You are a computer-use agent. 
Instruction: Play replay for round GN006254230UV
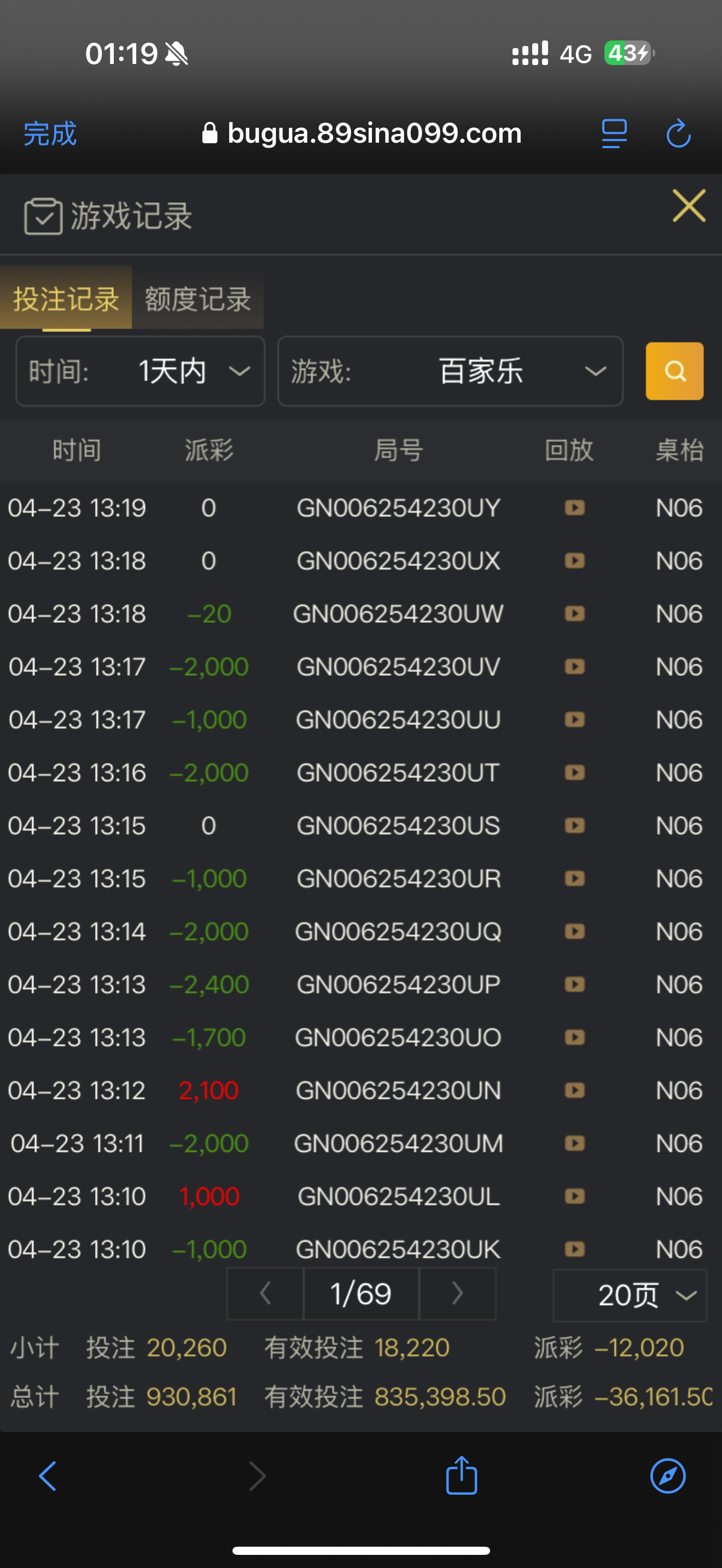click(x=574, y=666)
